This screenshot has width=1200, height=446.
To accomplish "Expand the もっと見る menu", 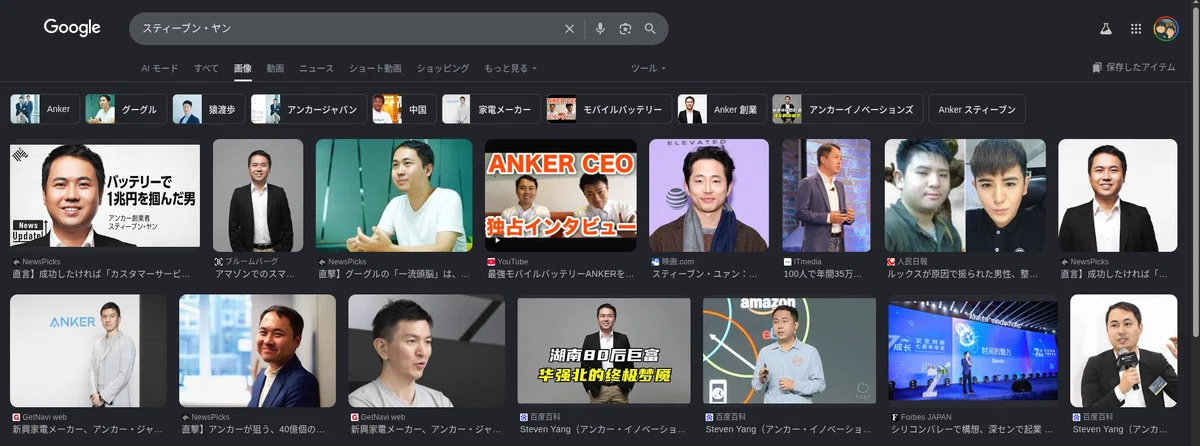I will (x=510, y=68).
